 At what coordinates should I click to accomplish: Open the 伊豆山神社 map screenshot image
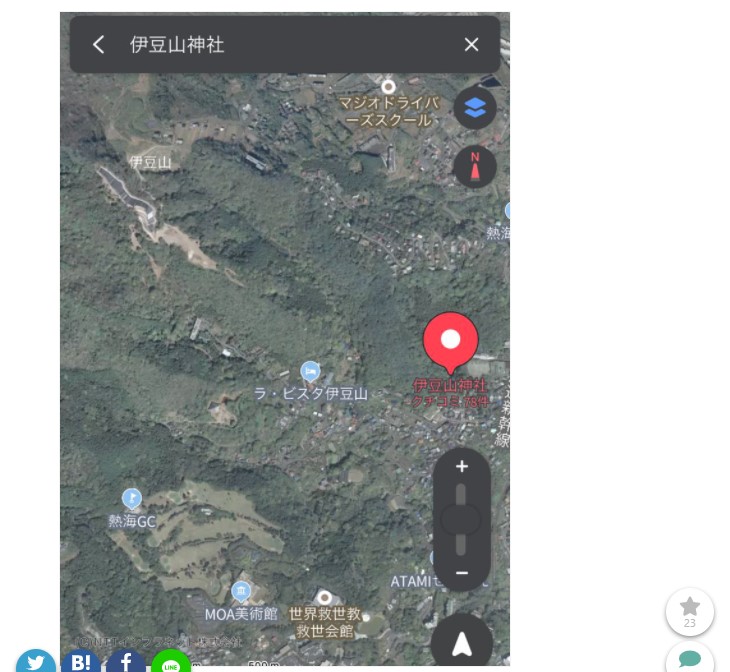point(285,340)
